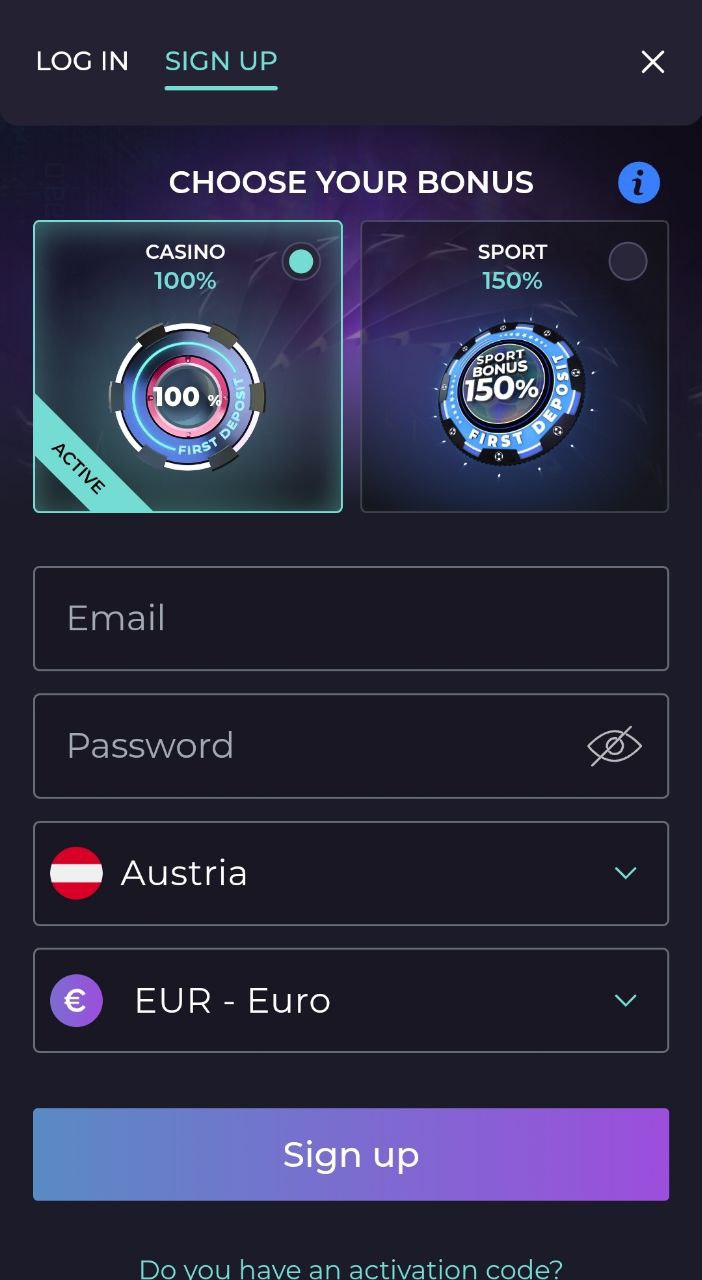Show the password with the eye icon
702x1280 pixels.
pyautogui.click(x=614, y=746)
